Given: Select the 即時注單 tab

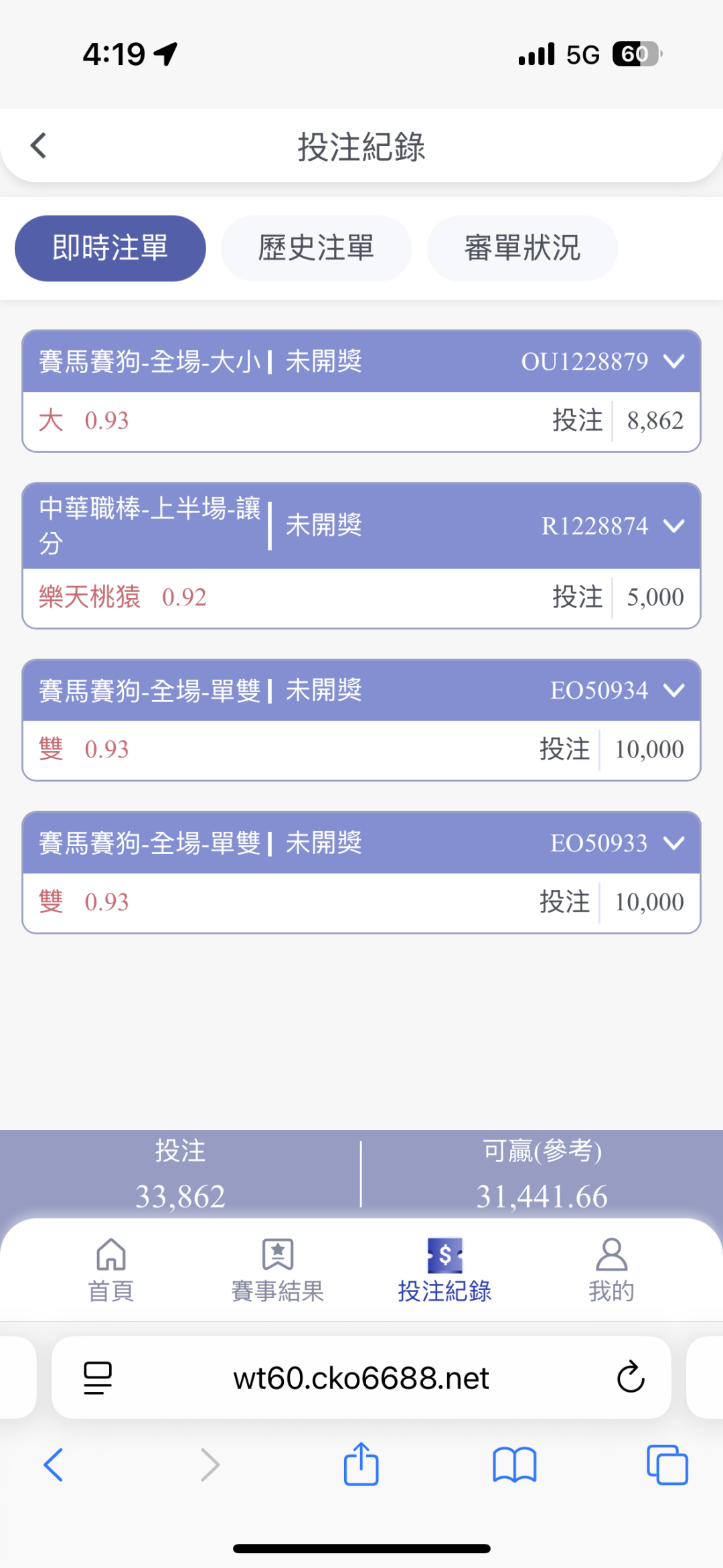Looking at the screenshot, I should [110, 248].
